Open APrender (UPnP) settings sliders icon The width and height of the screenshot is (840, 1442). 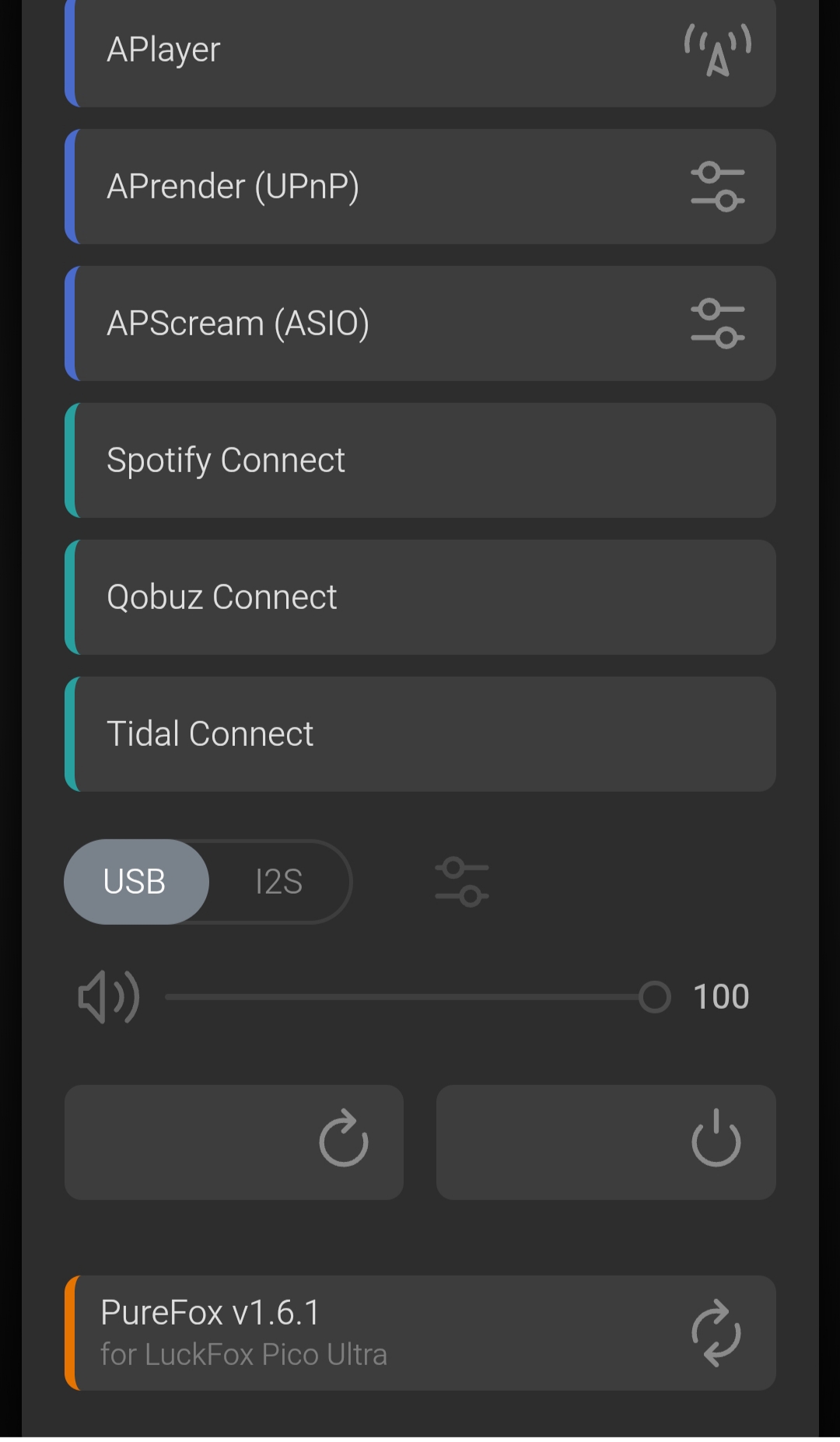point(717,187)
